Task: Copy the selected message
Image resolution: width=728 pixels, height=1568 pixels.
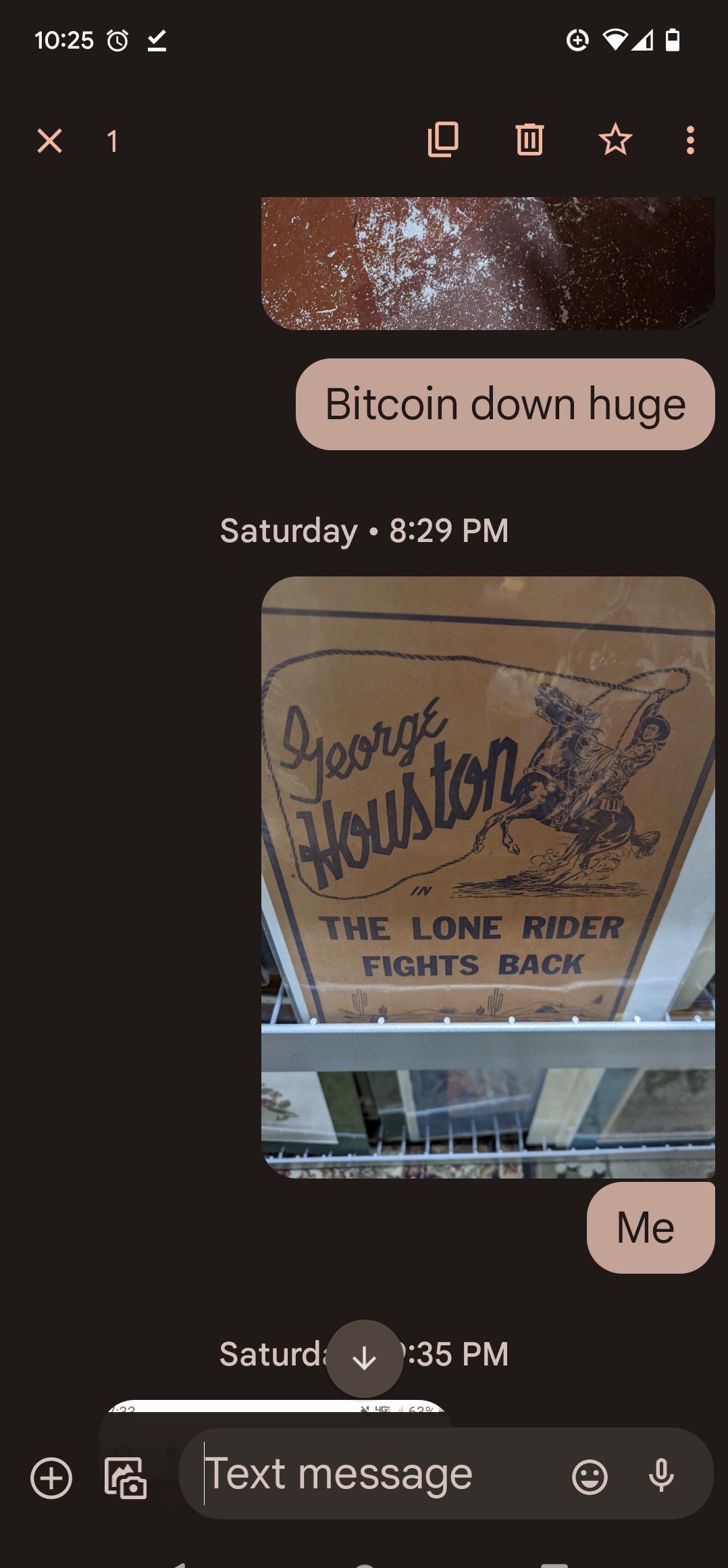Action: pos(443,140)
